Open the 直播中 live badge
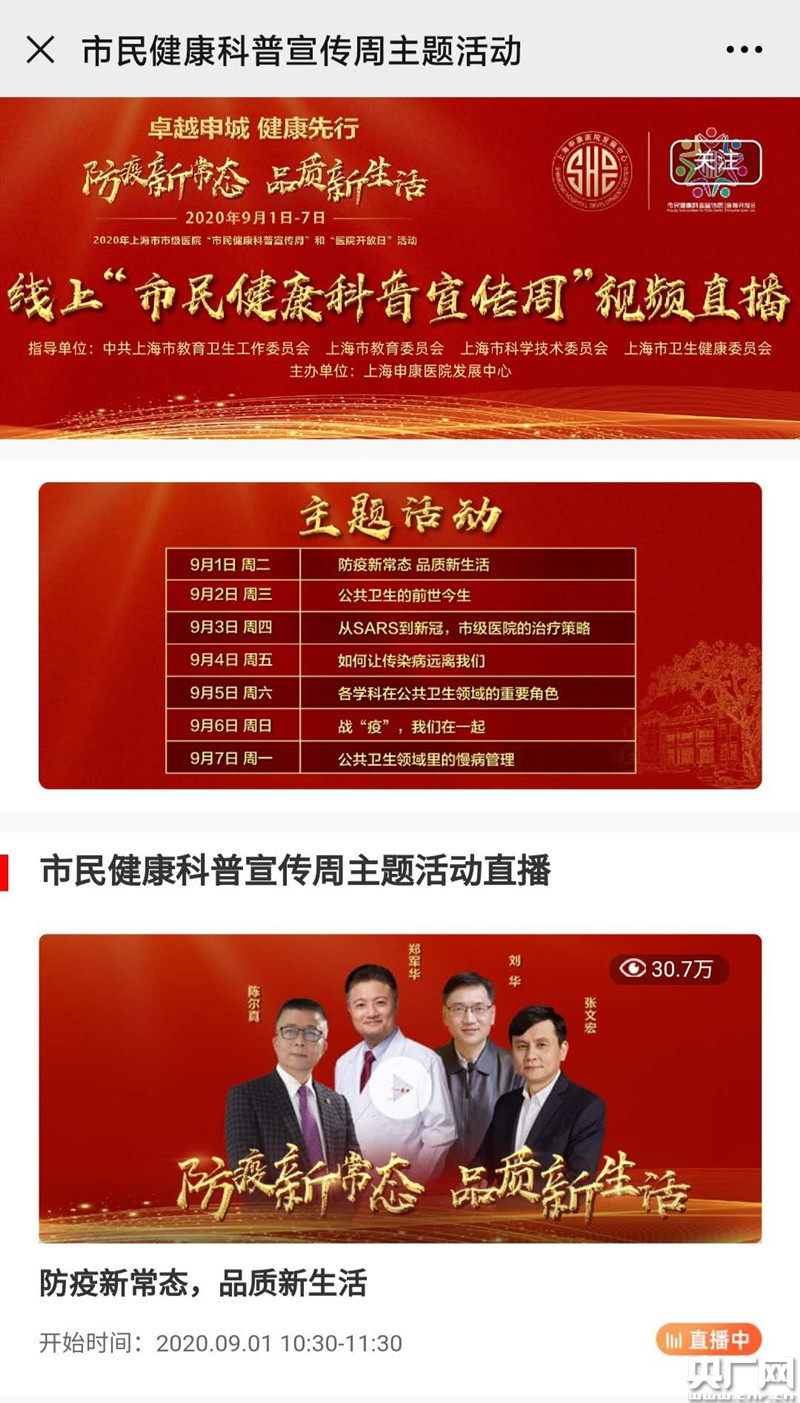The width and height of the screenshot is (800, 1403). [709, 1340]
